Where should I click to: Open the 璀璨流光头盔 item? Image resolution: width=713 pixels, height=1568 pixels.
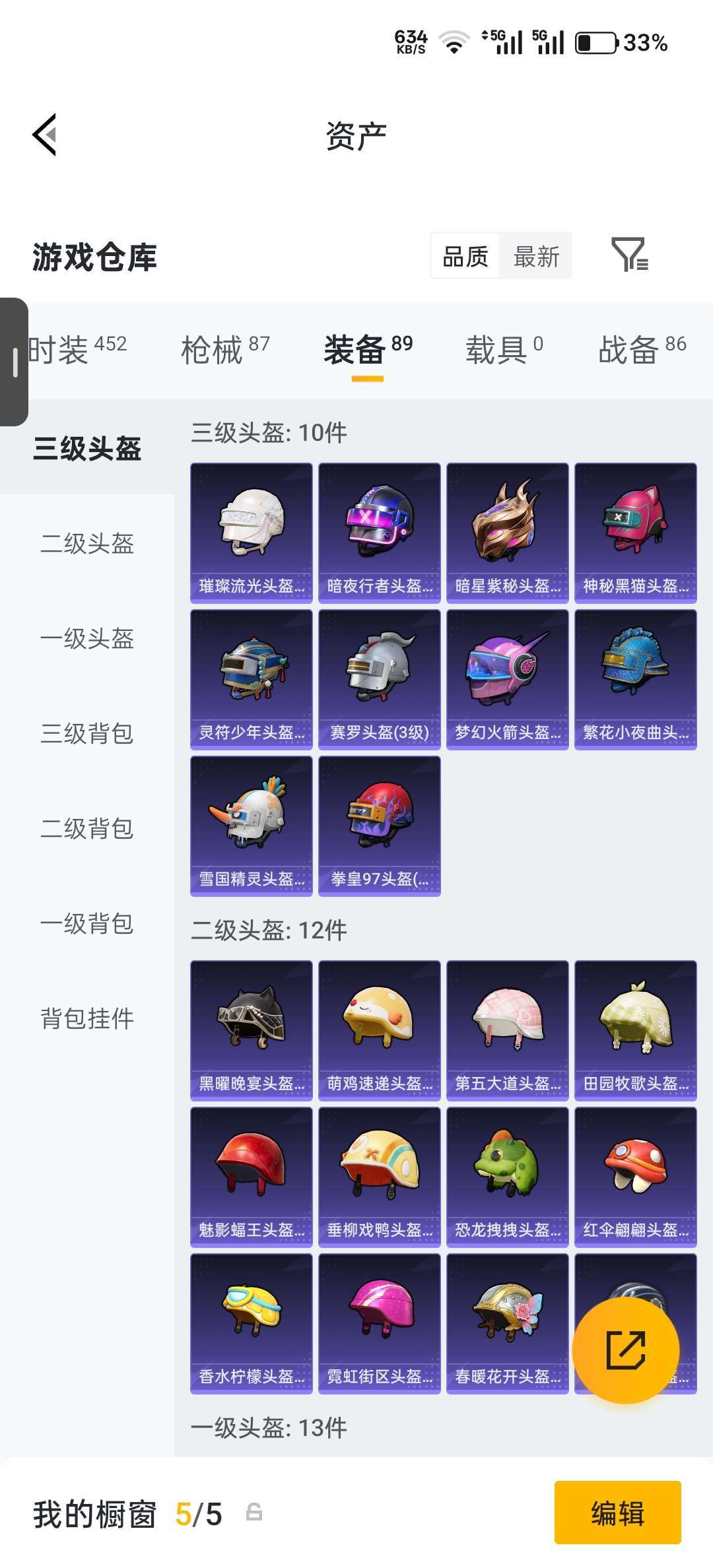[252, 533]
